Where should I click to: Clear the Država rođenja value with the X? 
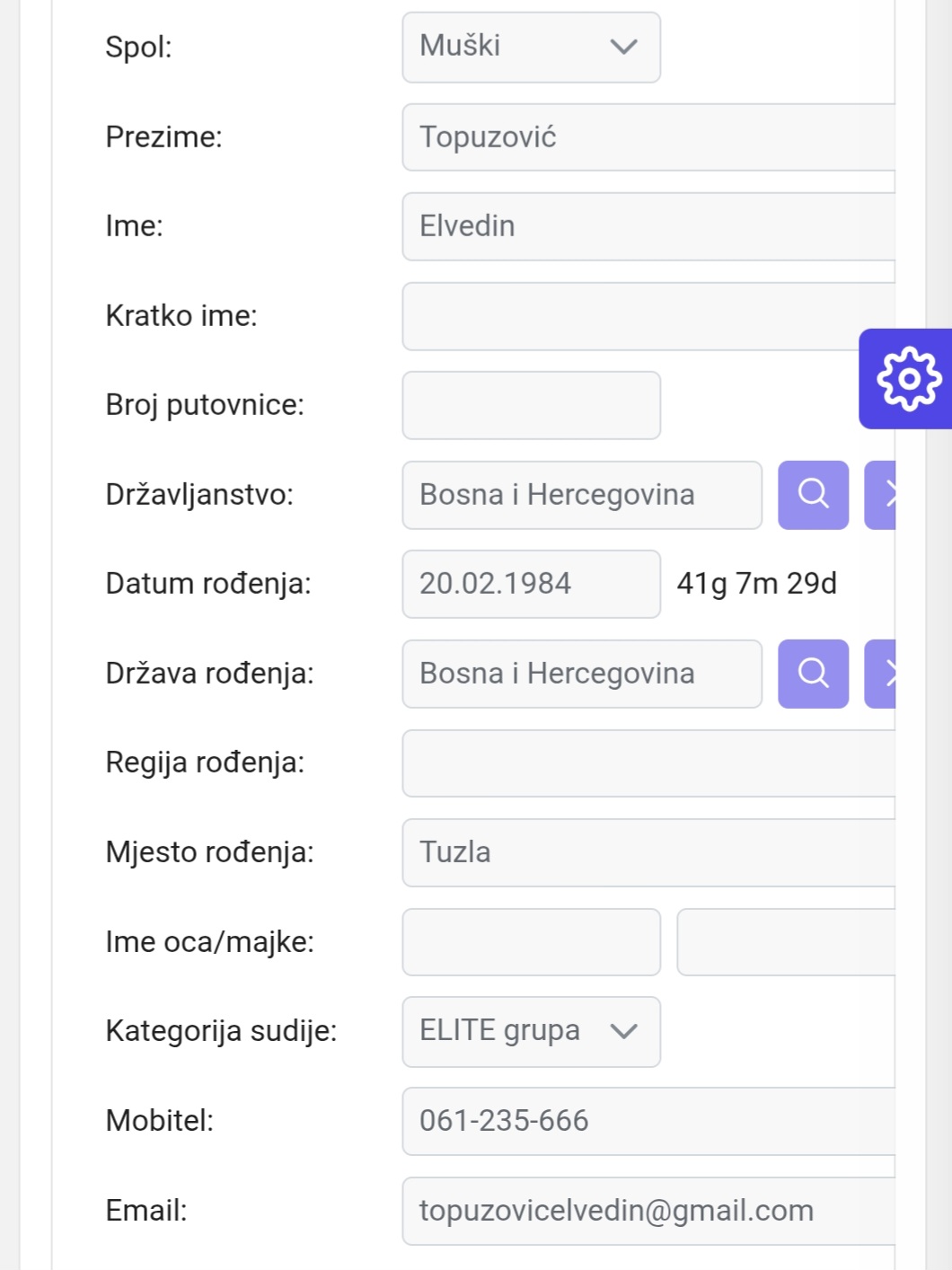(880, 674)
